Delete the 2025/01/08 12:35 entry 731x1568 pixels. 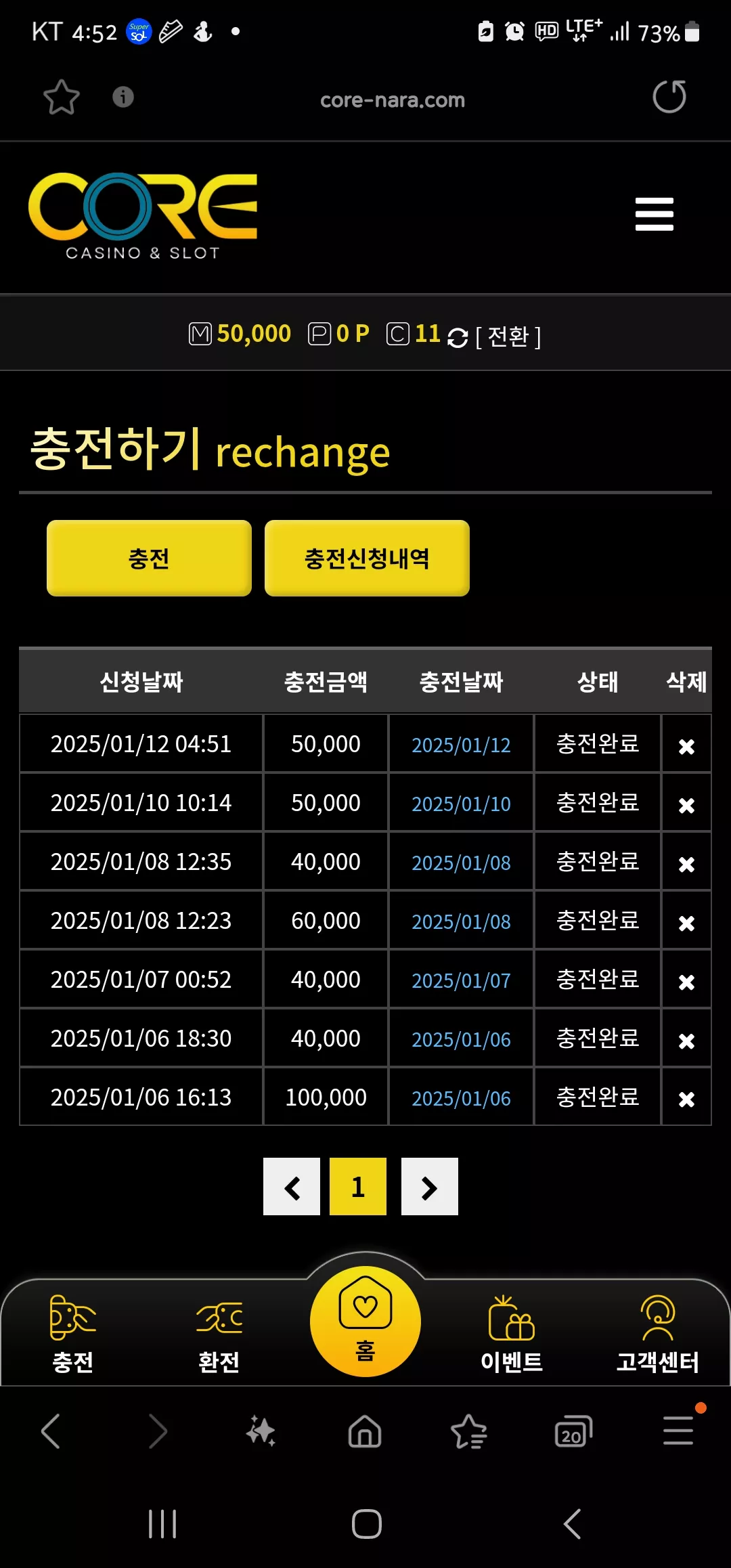(x=686, y=864)
